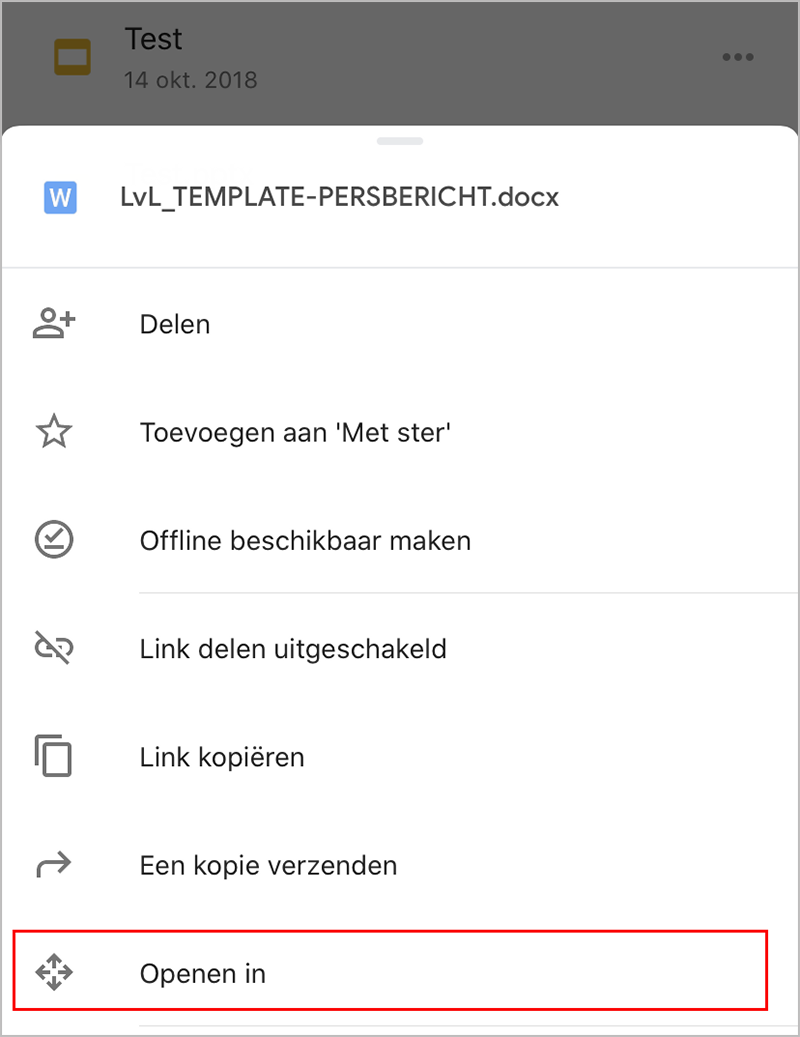
Task: Add file to 'Met ster'
Action: pos(295,433)
